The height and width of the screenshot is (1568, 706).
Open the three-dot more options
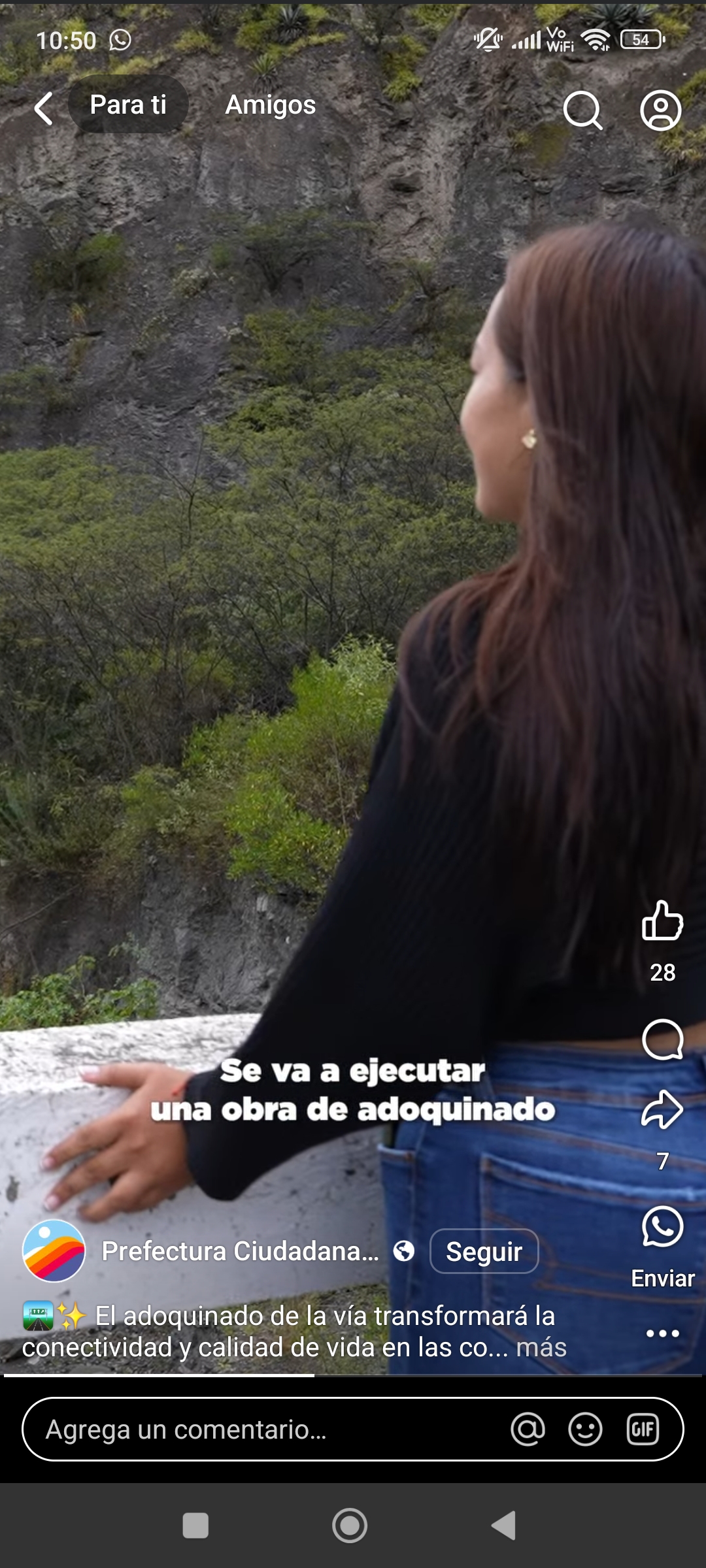[x=662, y=1333]
